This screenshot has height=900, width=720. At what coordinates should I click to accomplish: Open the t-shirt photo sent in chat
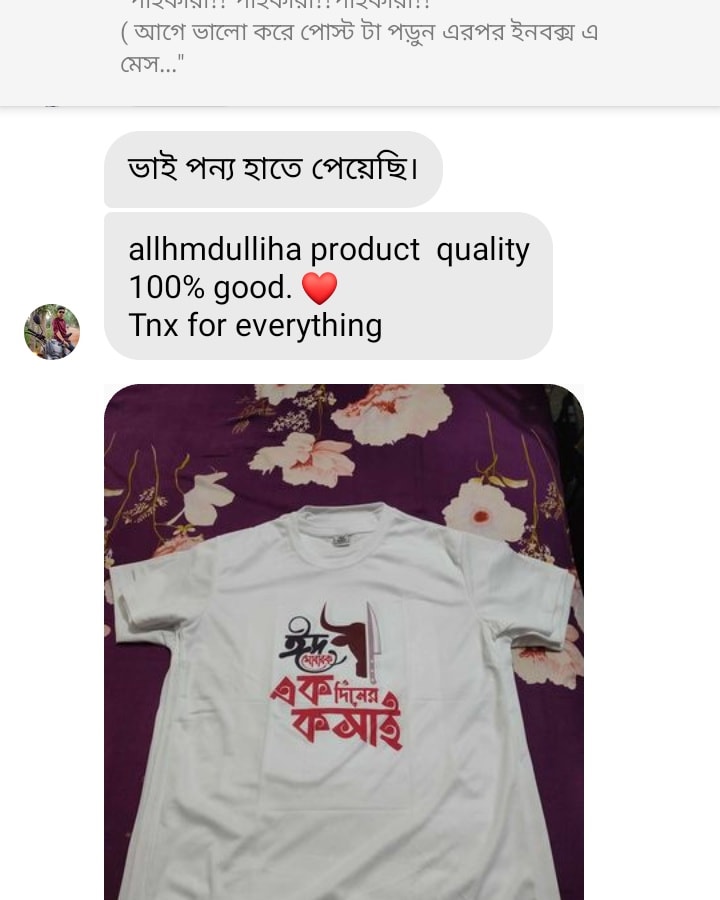tap(343, 640)
